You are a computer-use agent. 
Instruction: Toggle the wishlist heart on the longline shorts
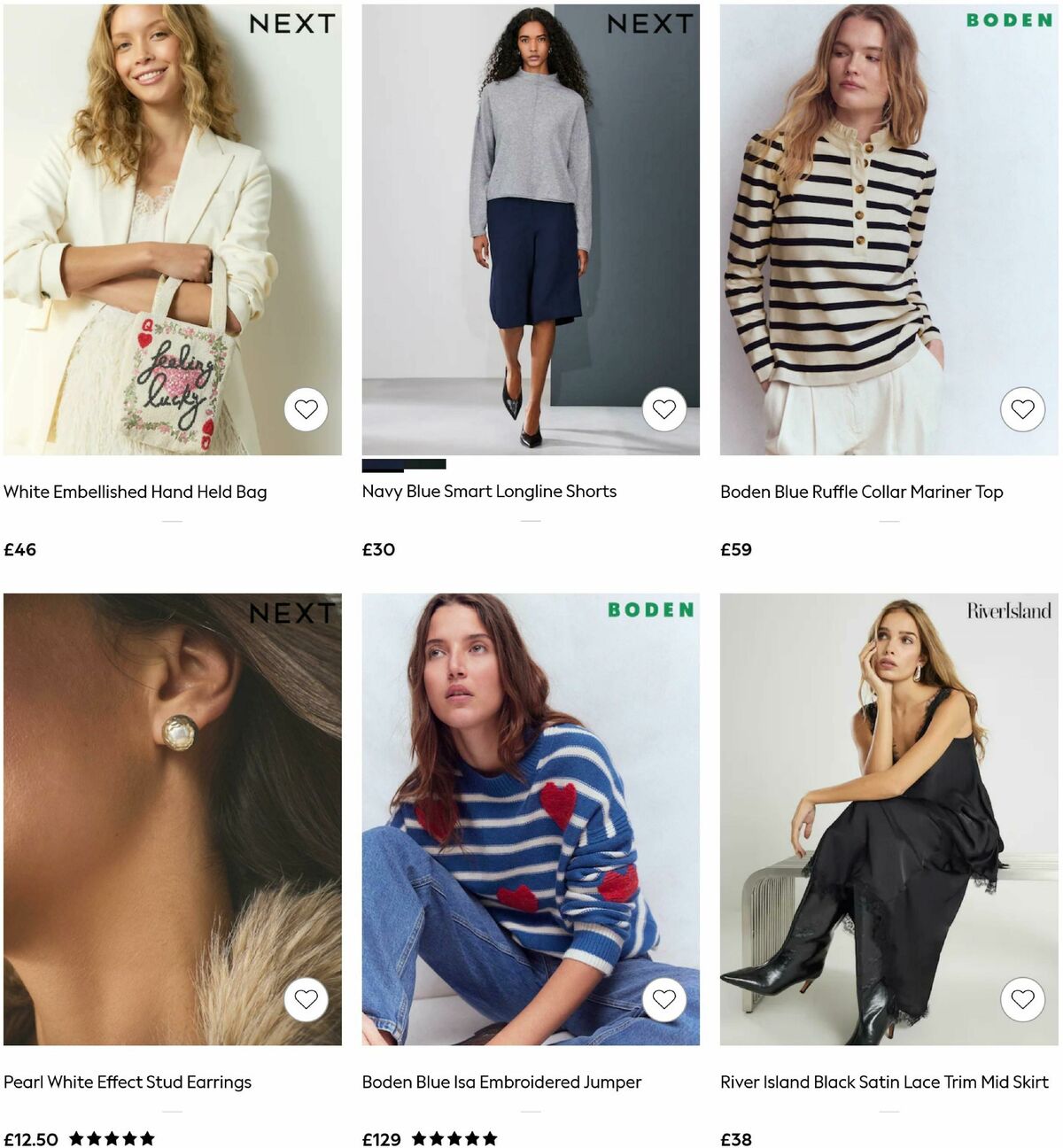pyautogui.click(x=664, y=408)
